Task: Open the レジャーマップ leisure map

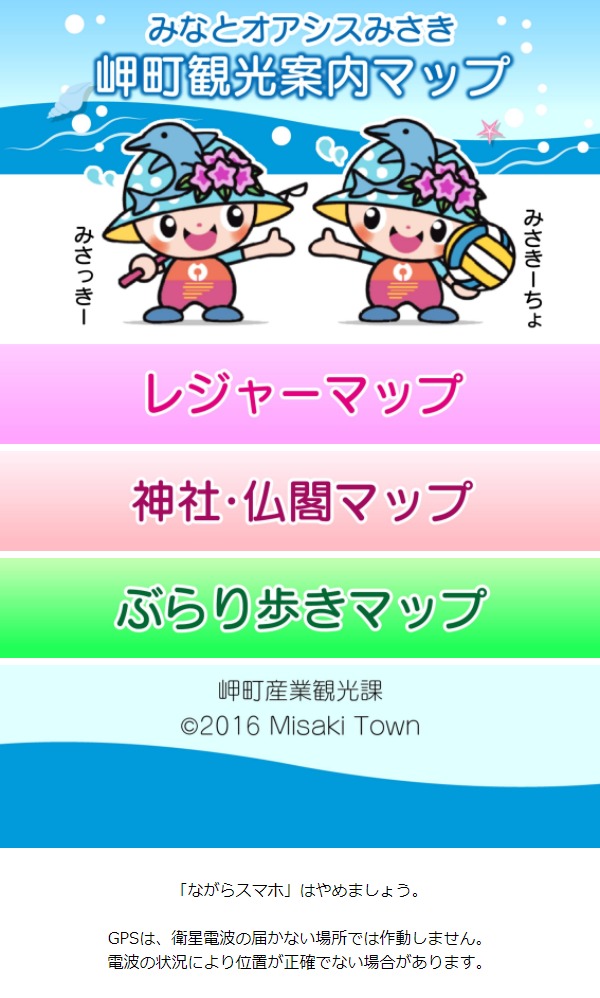Action: point(300,393)
